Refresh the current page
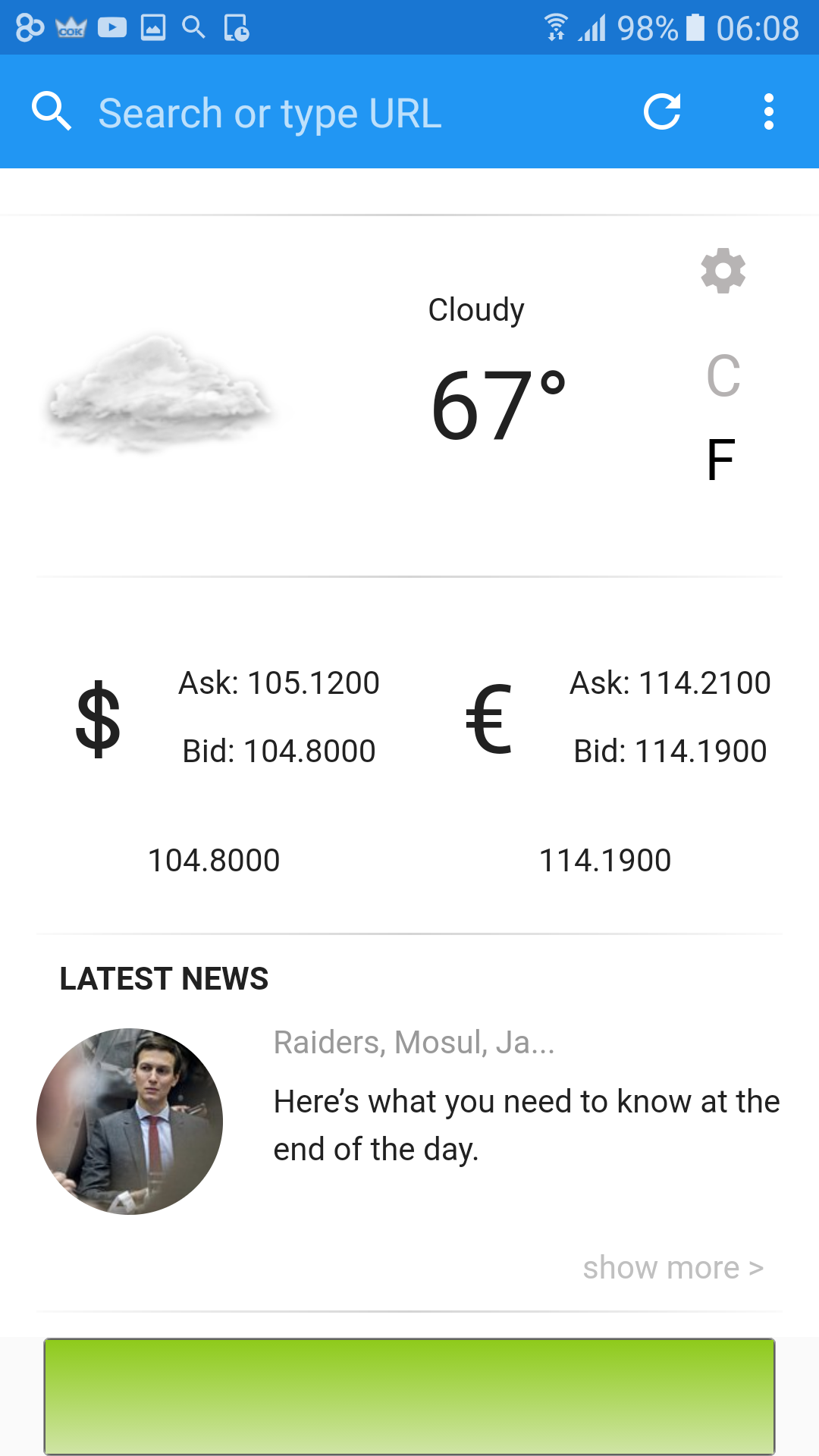This screenshot has width=819, height=1456. (661, 111)
